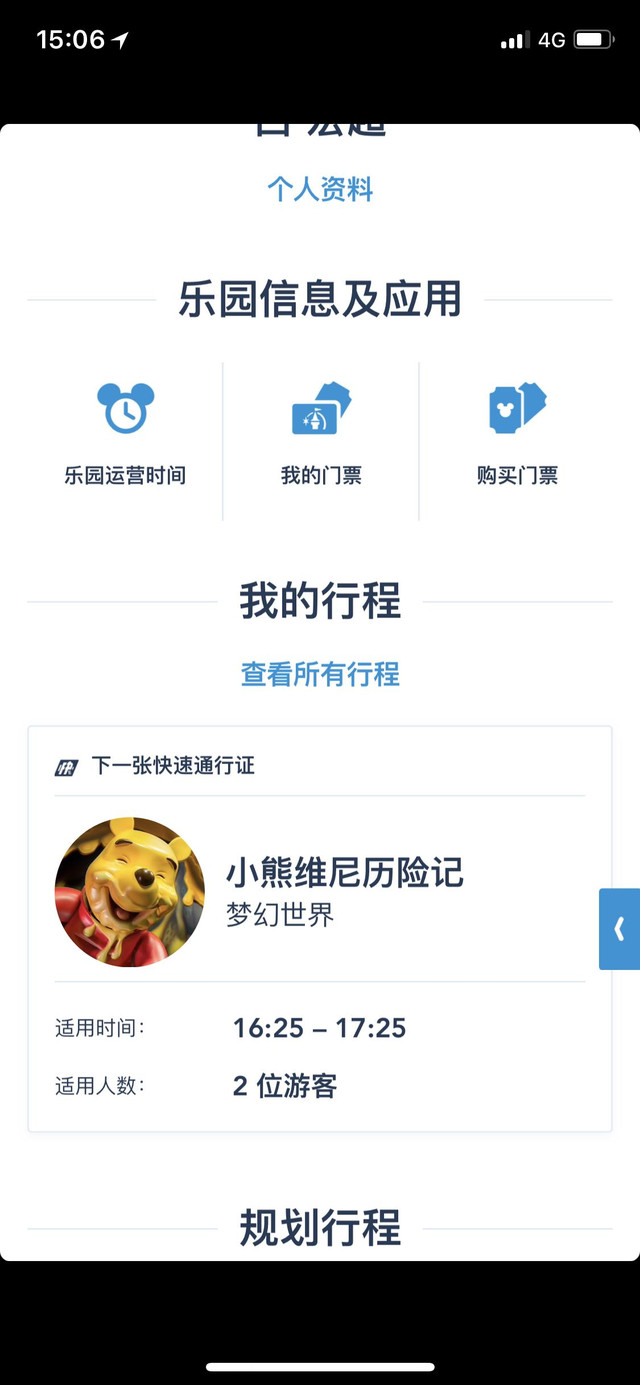Expand the blue side arrow tab
640x1385 pixels.
[619, 929]
